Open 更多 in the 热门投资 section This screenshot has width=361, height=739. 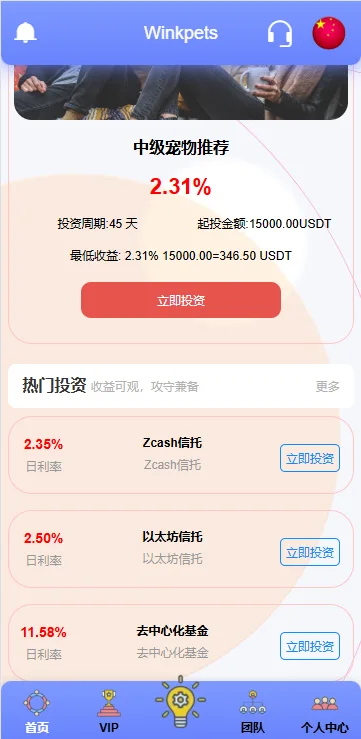click(328, 386)
